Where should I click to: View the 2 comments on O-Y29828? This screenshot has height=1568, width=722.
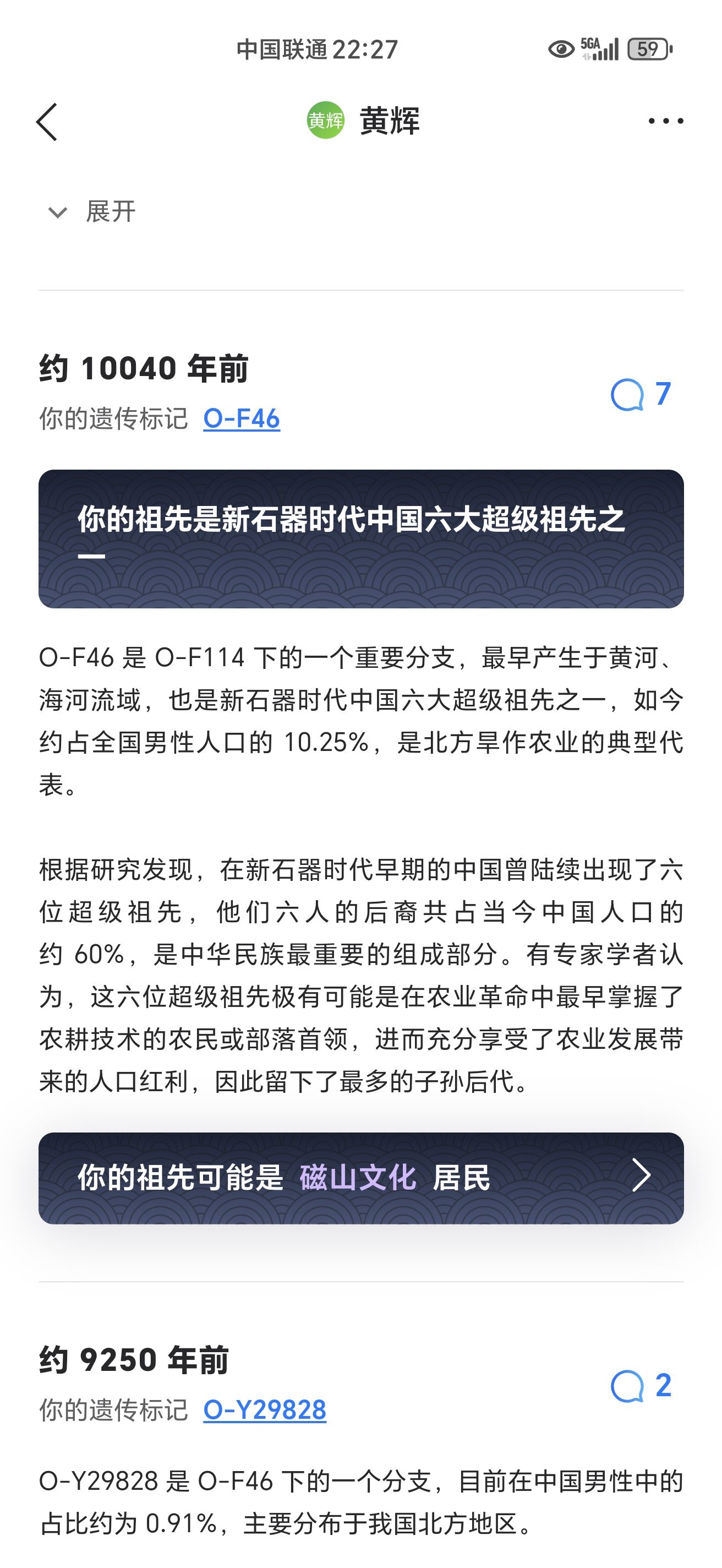point(641,1385)
